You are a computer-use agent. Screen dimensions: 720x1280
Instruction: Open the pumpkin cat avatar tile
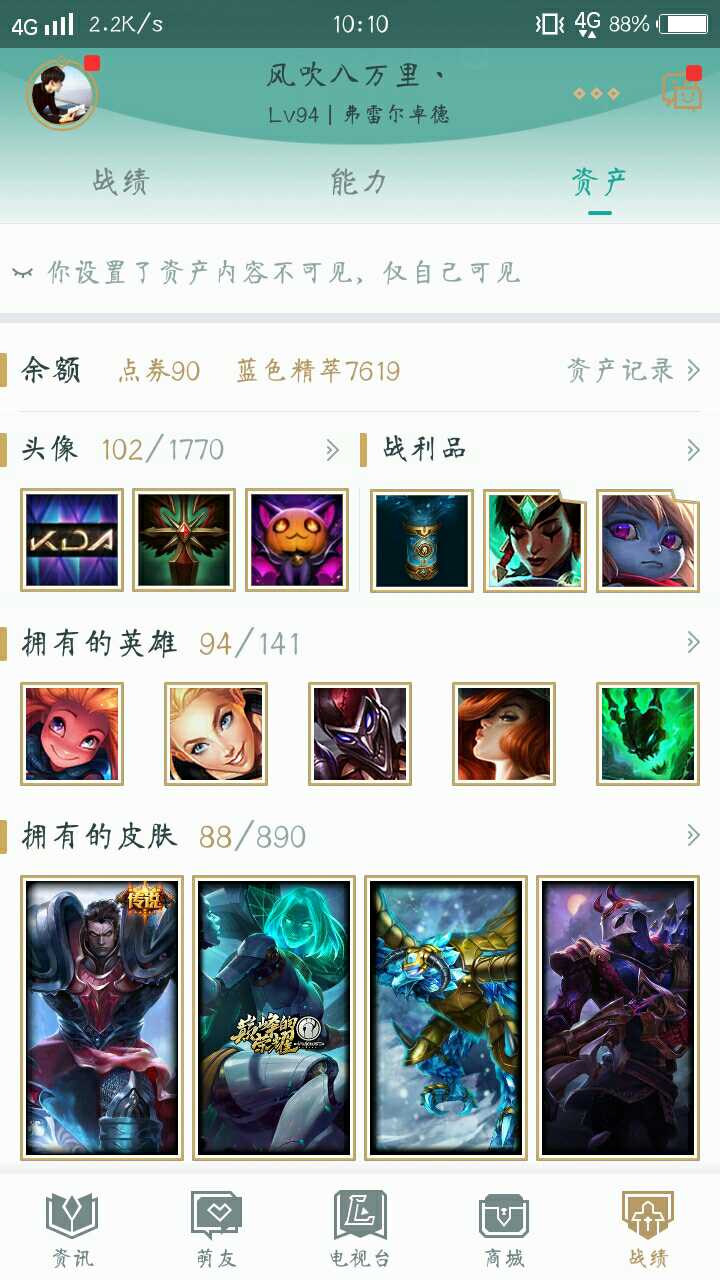pyautogui.click(x=297, y=540)
